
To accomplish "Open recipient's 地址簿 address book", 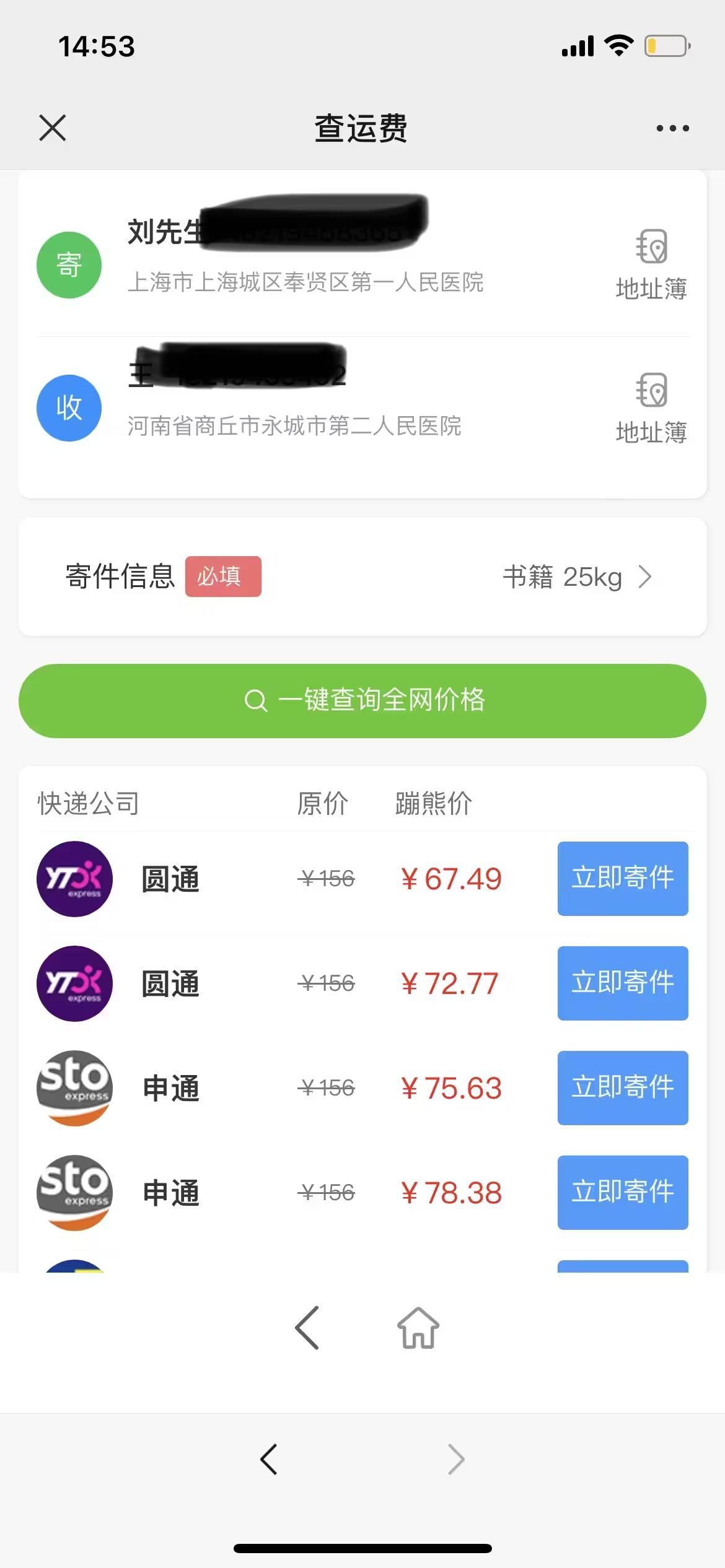I will [651, 408].
